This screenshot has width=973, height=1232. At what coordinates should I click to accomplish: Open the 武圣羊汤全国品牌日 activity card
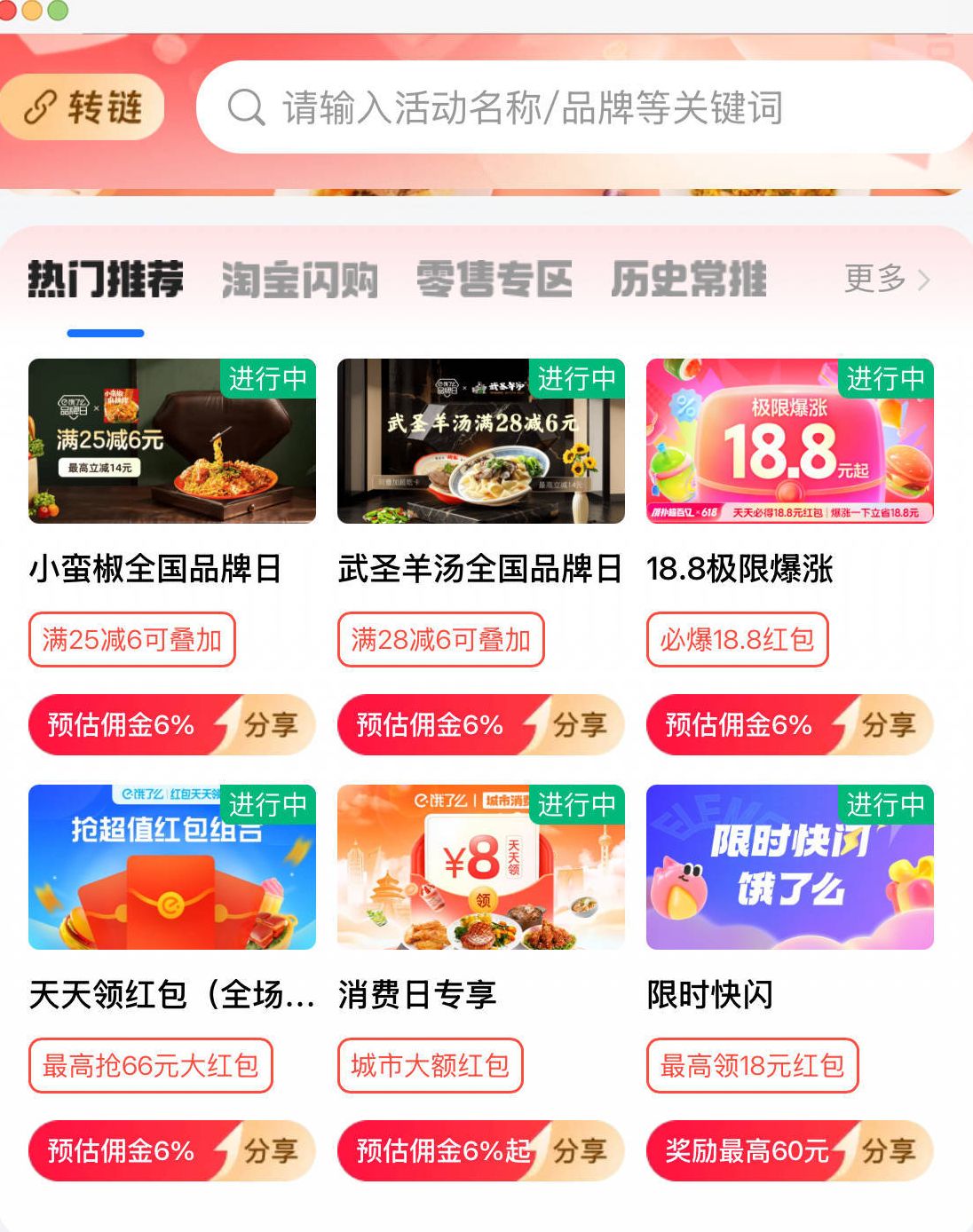tap(481, 441)
